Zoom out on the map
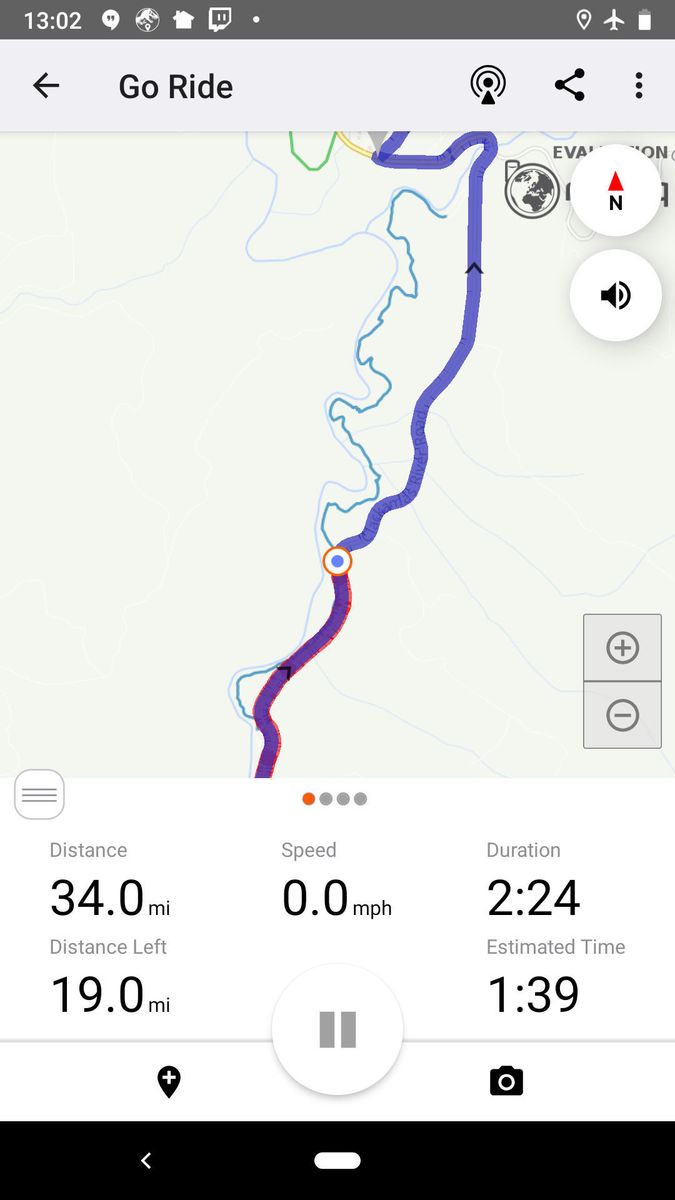The image size is (675, 1200). click(x=622, y=715)
